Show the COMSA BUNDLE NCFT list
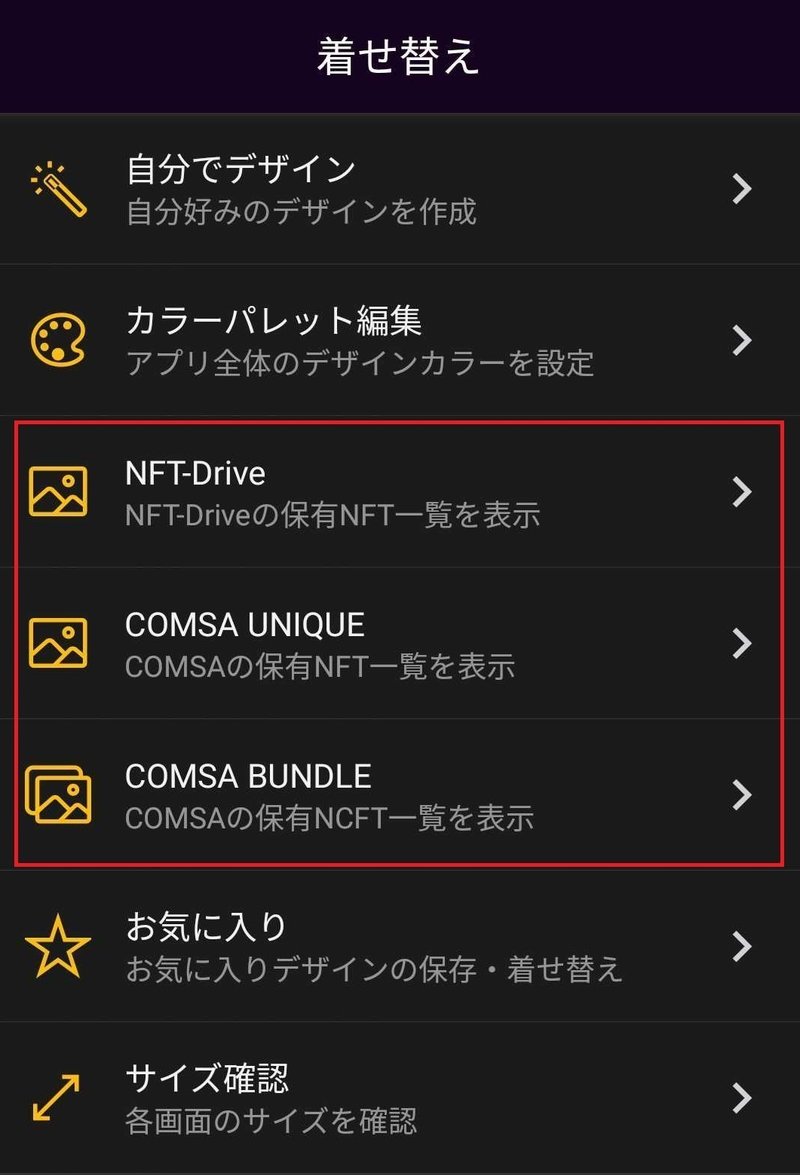 tap(400, 794)
